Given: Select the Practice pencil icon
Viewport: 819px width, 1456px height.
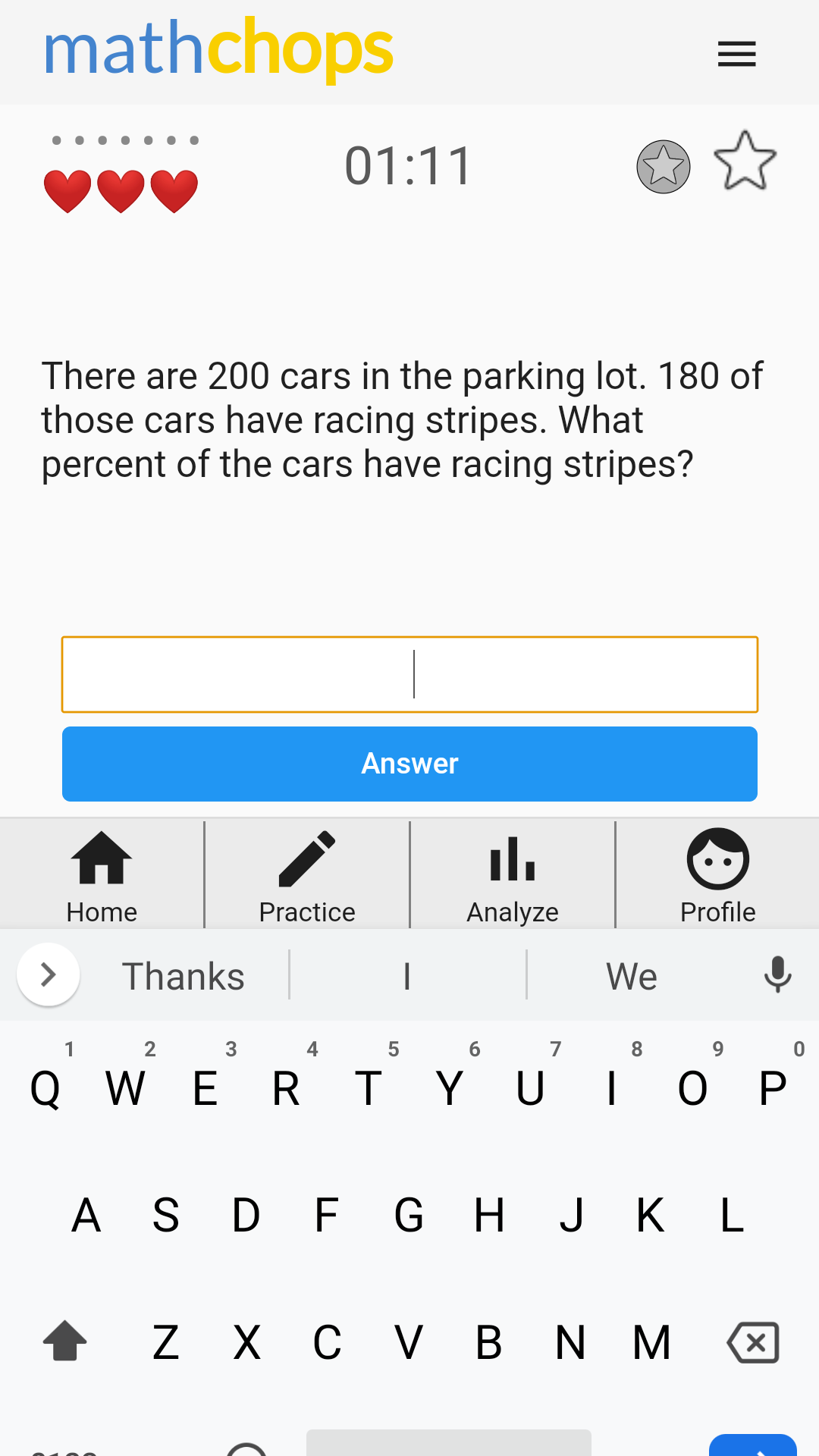Looking at the screenshot, I should point(306,874).
